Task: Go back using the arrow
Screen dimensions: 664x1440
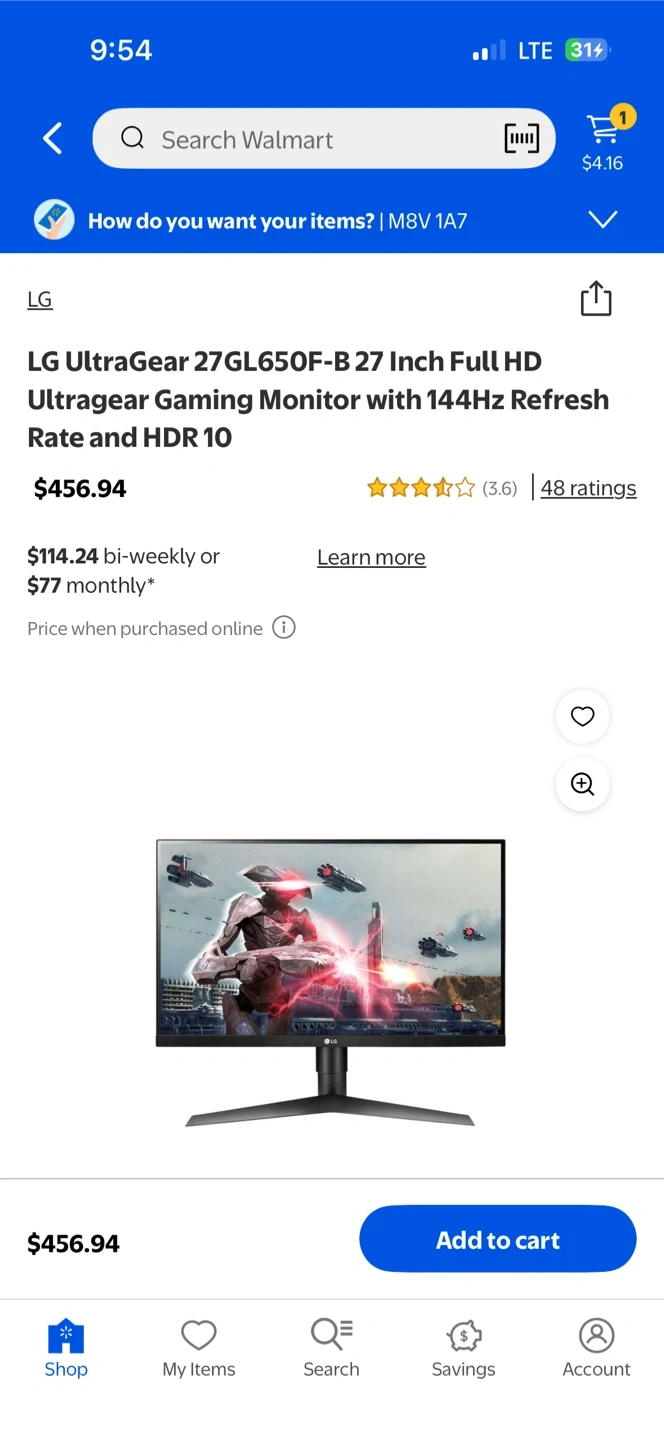Action: (x=53, y=138)
